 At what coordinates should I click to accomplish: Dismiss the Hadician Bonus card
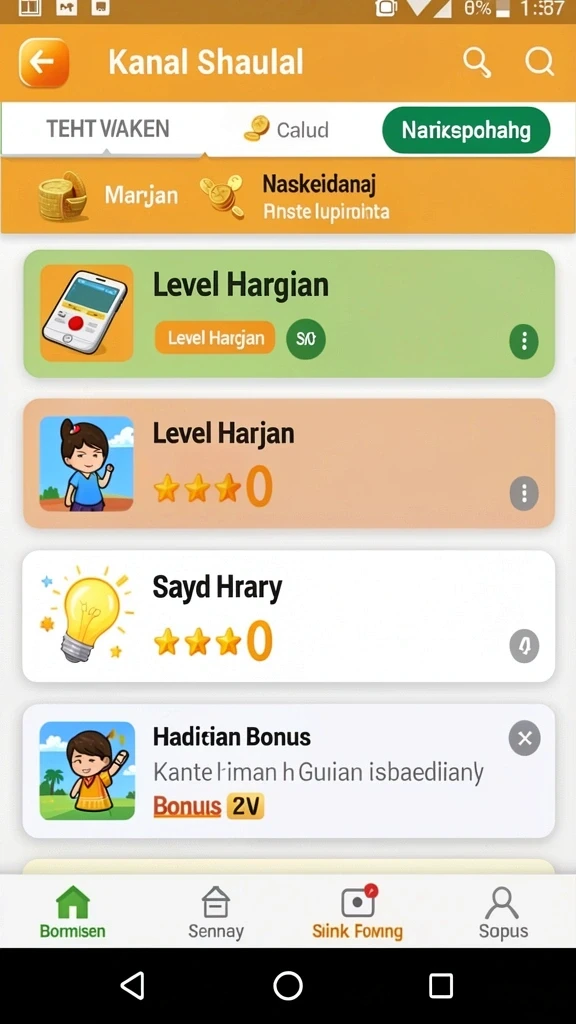524,739
